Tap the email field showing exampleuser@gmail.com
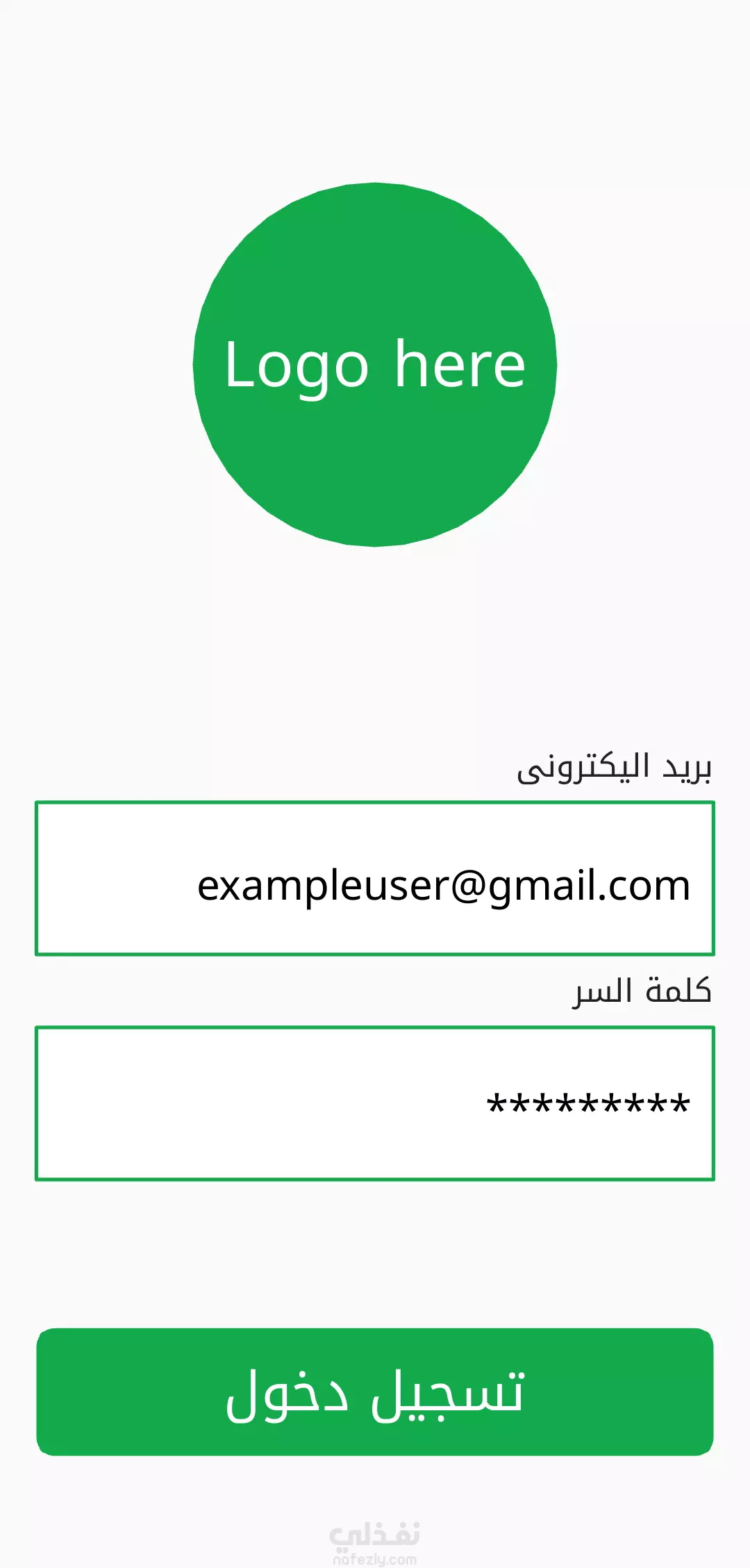This screenshot has height=1568, width=750. pyautogui.click(x=375, y=879)
